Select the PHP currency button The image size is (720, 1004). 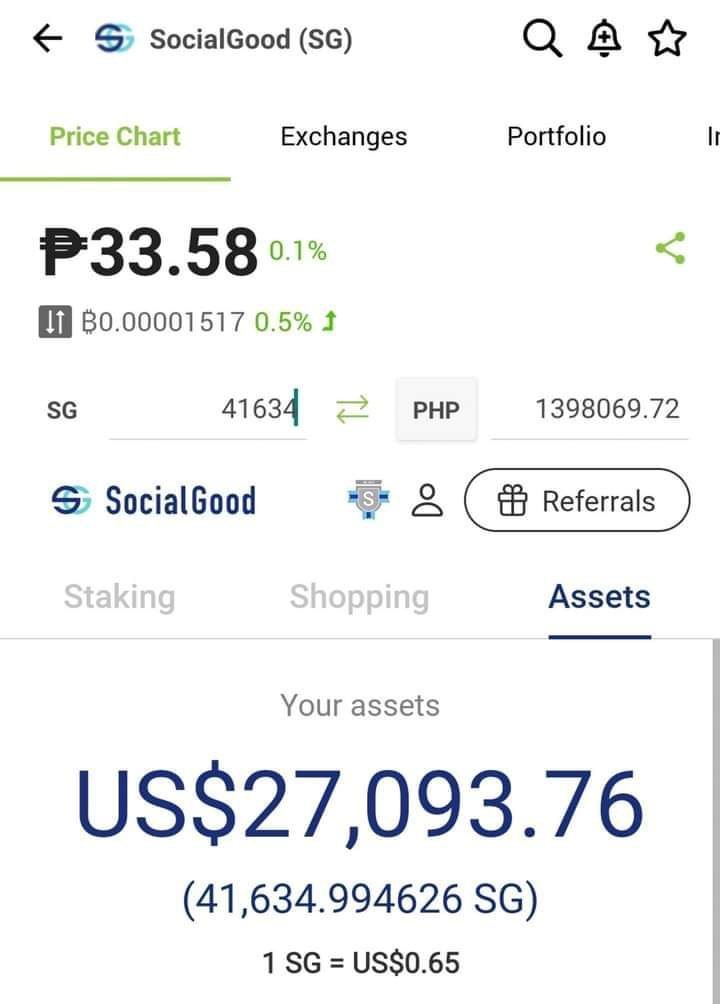pyautogui.click(x=437, y=409)
